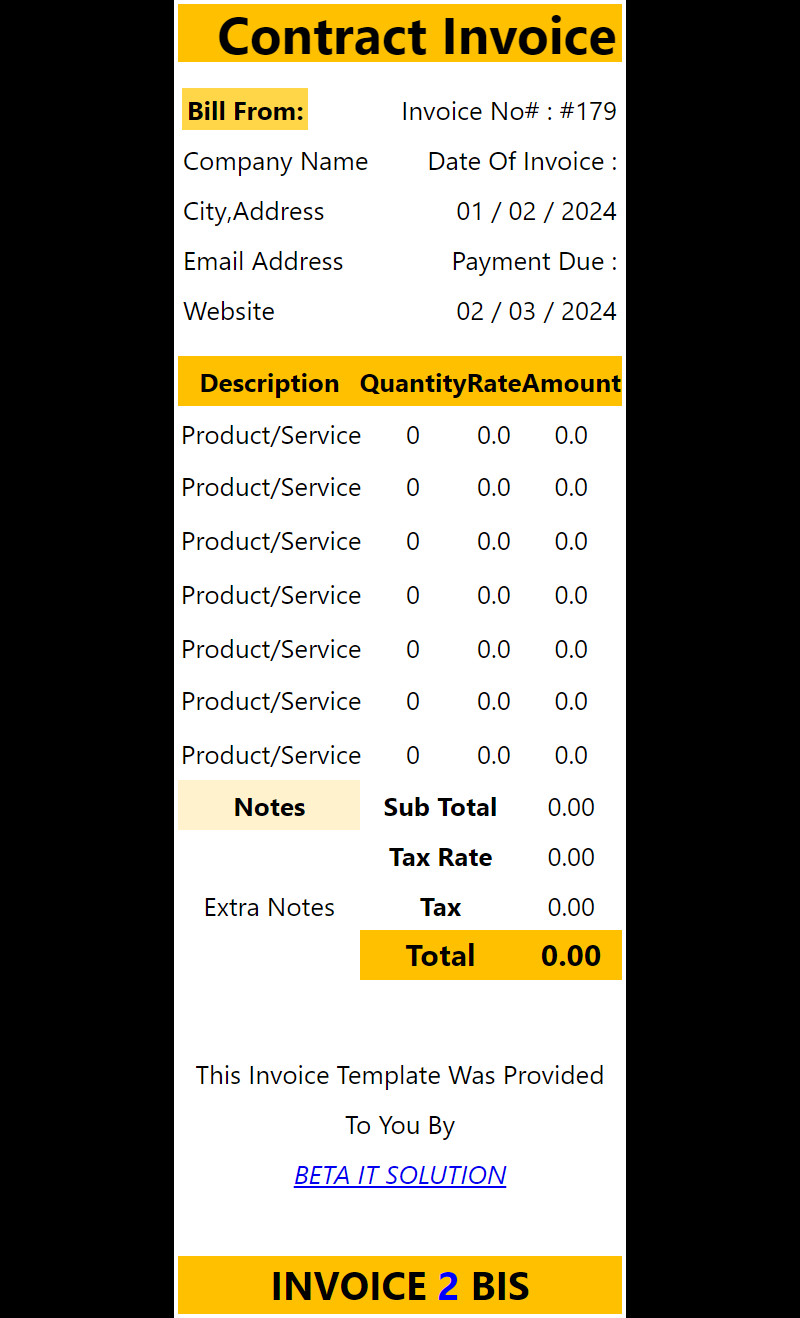Open the BETA IT SOLUTION link

coord(400,1175)
